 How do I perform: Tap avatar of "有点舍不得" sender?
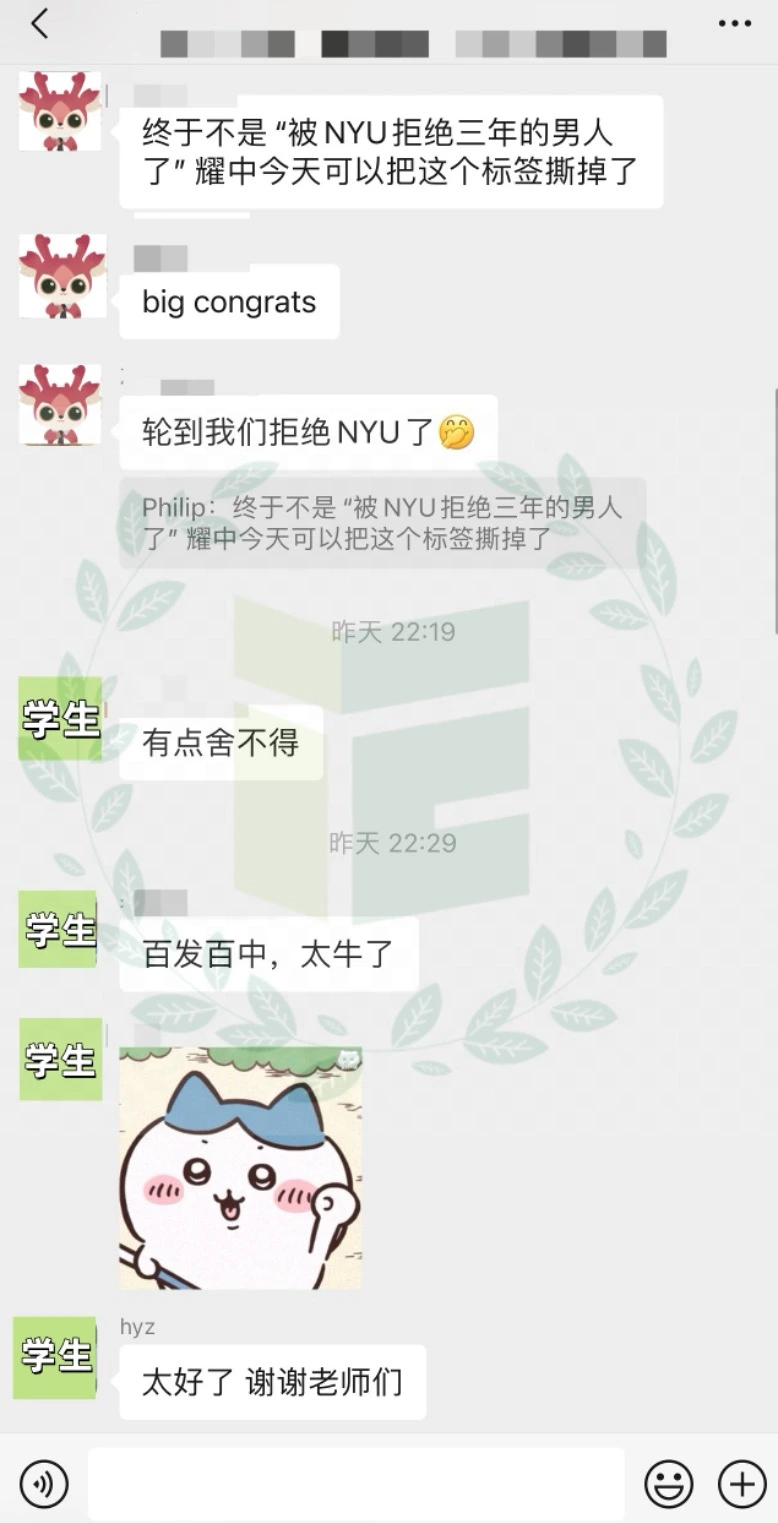coord(60,718)
